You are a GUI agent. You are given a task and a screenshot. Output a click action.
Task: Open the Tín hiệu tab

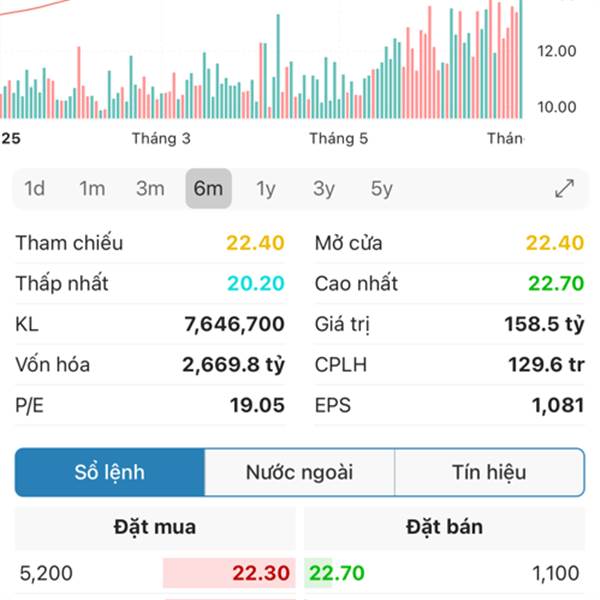pos(489,473)
